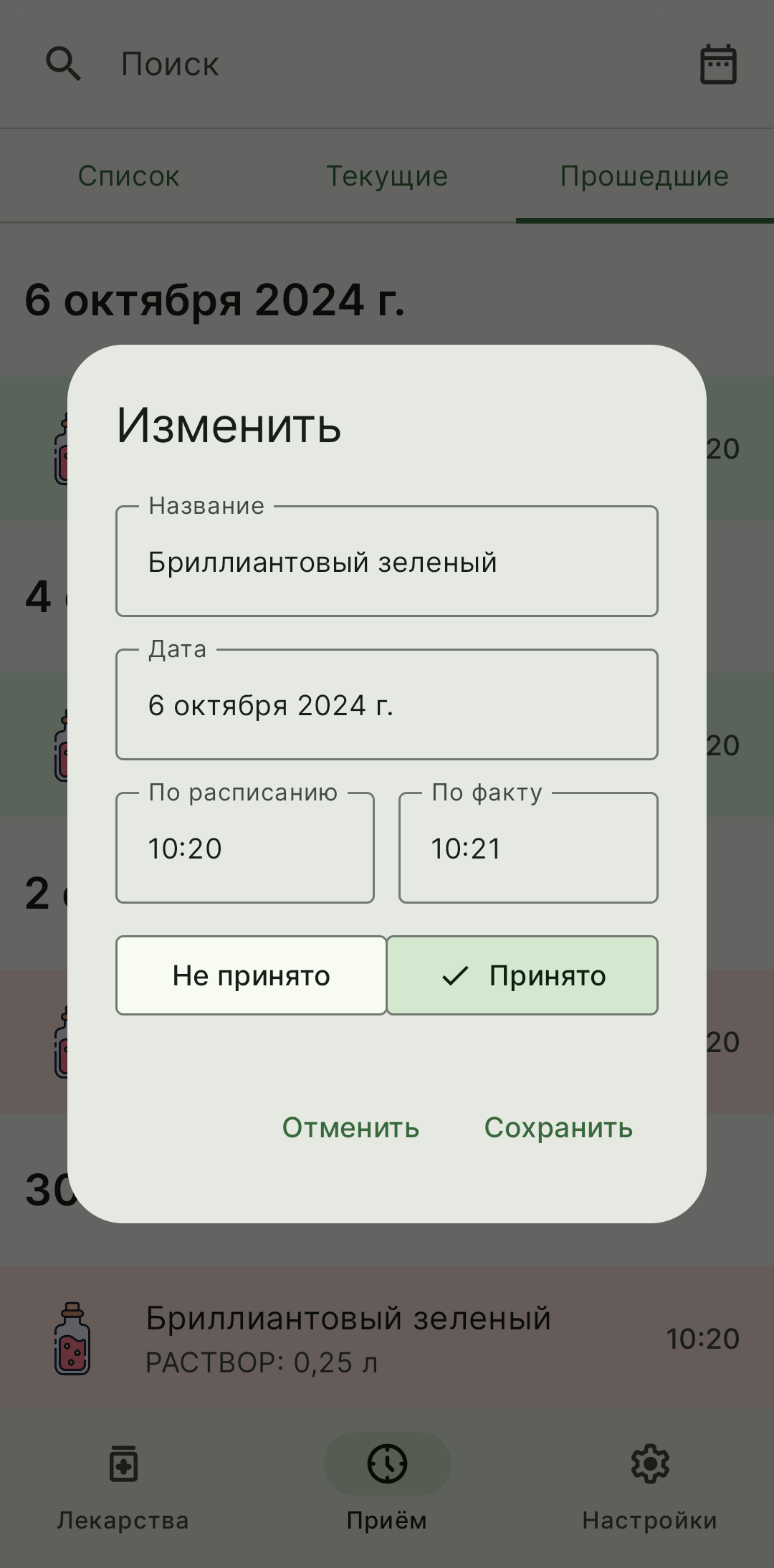Image resolution: width=774 pixels, height=1568 pixels.
Task: Open the Дата field to change date
Action: (386, 705)
